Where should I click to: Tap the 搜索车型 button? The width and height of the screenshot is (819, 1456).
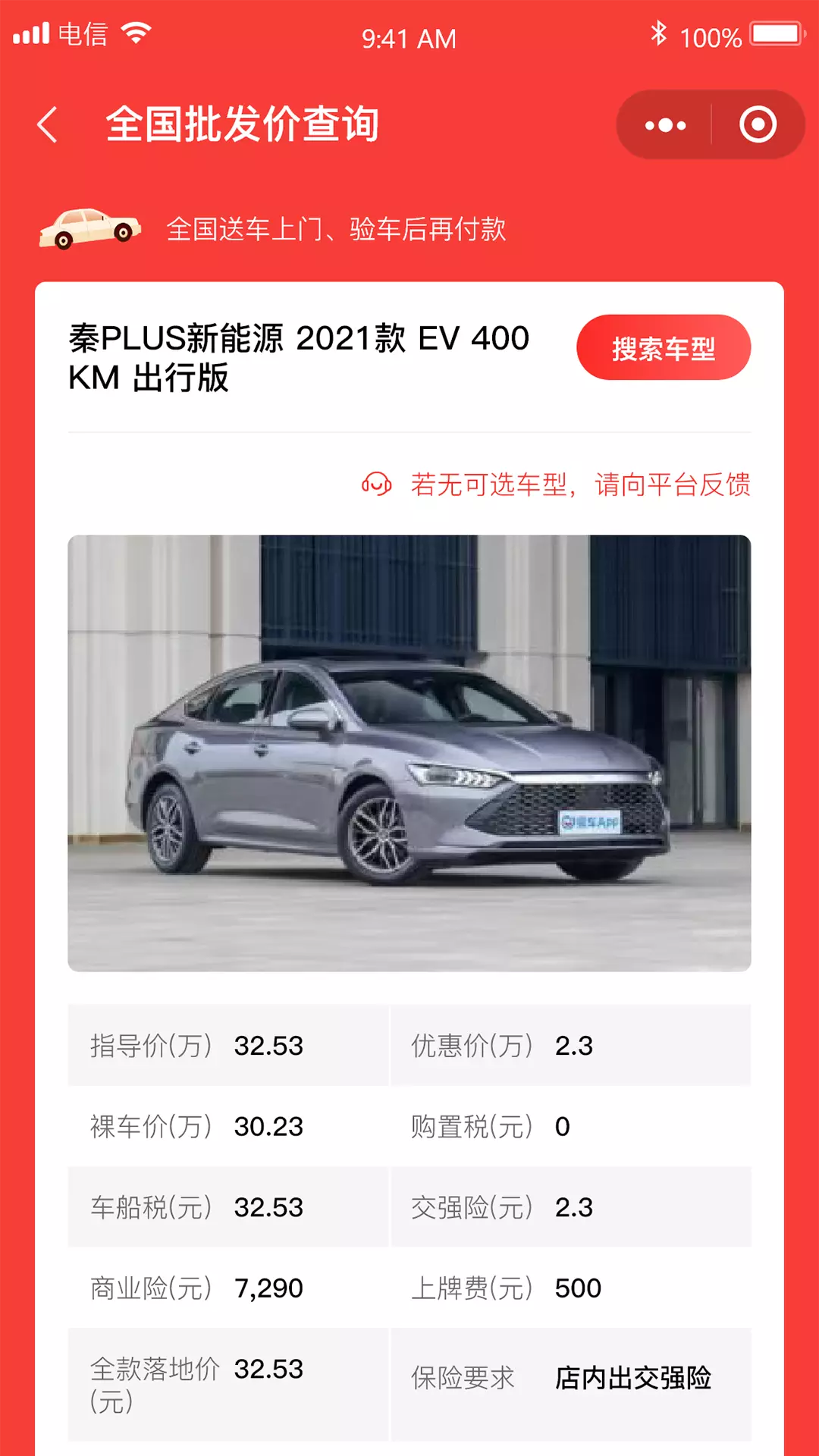664,348
